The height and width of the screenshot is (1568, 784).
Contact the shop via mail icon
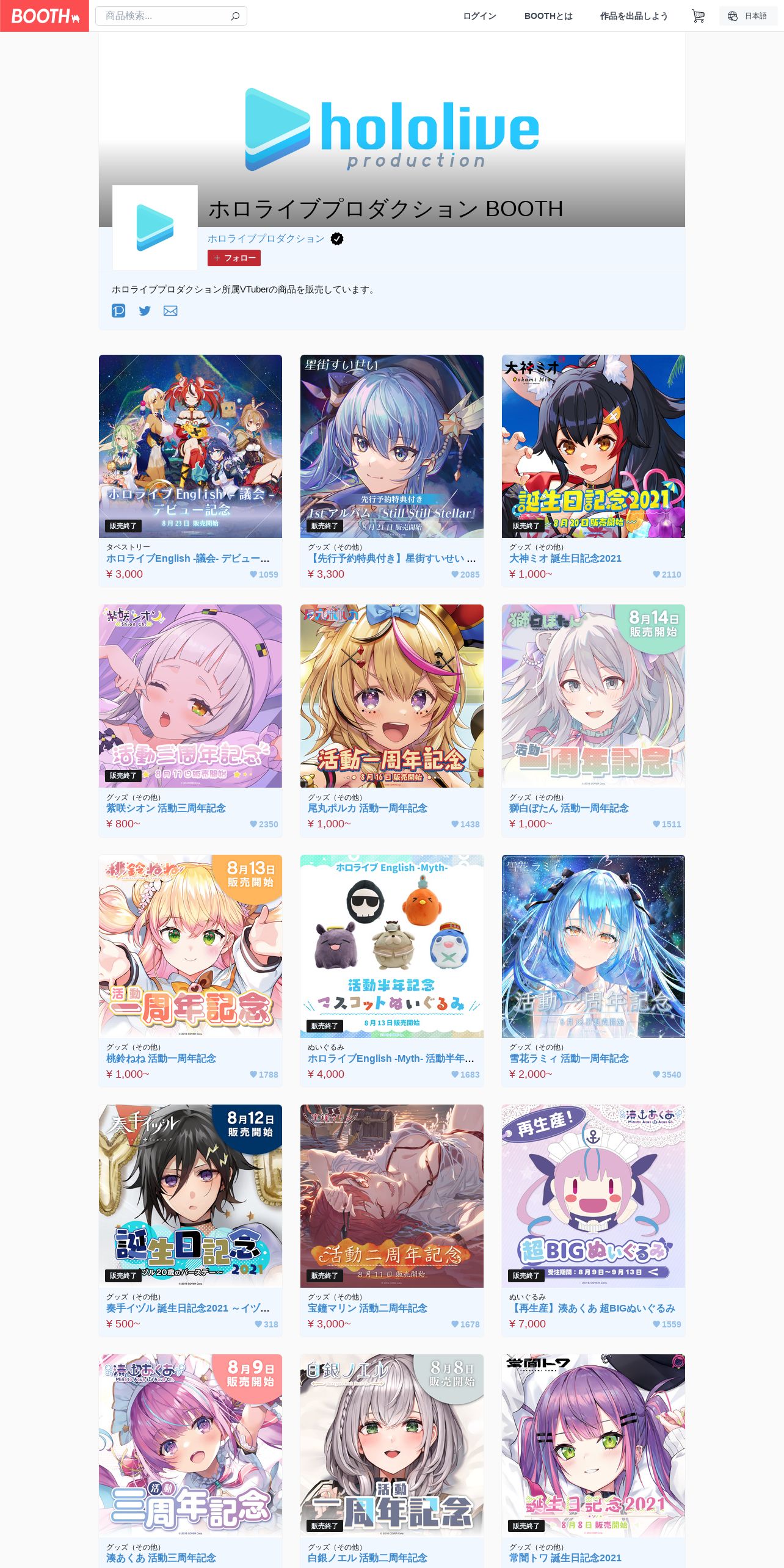click(170, 311)
